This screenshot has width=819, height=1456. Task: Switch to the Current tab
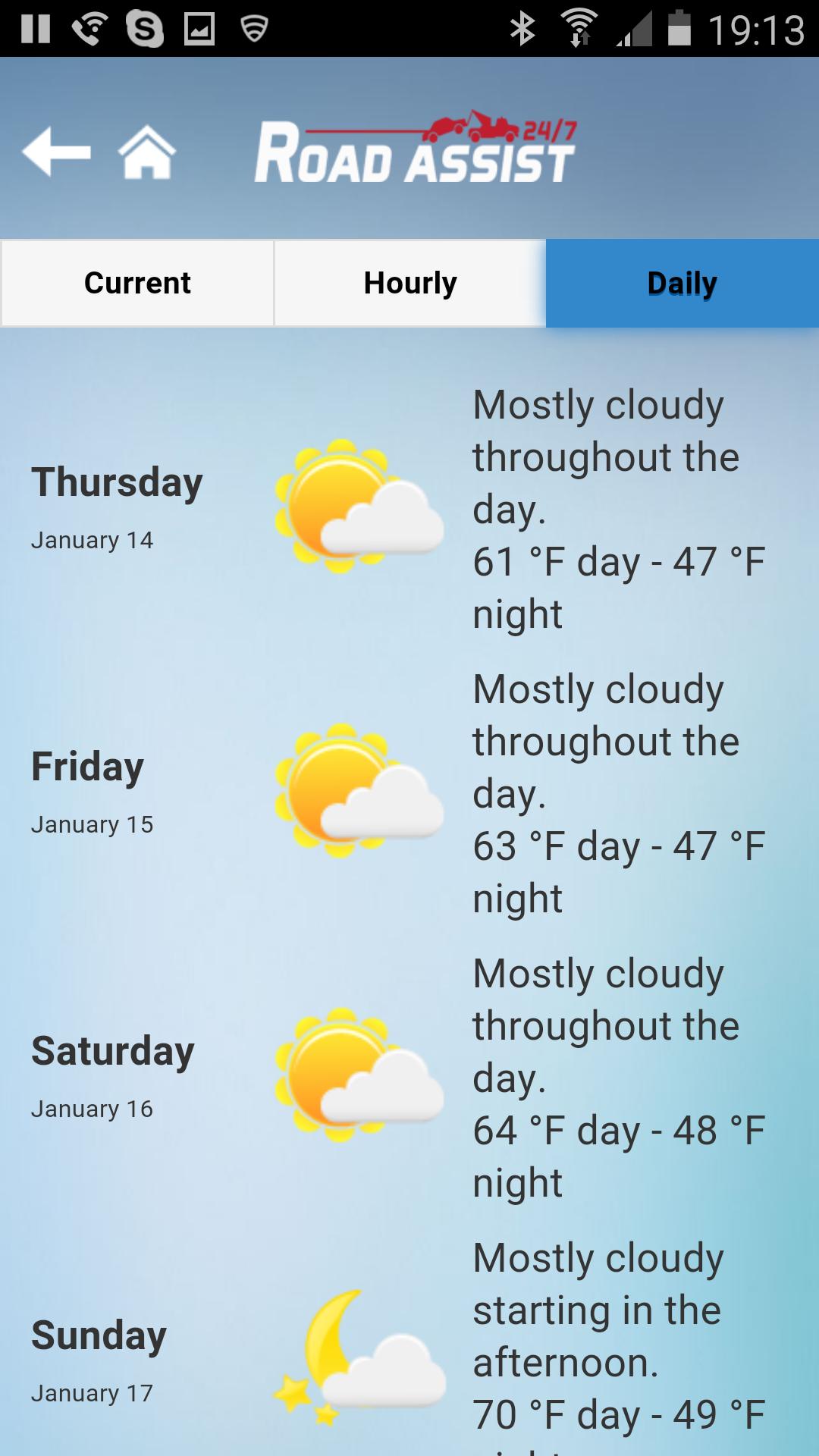click(x=137, y=284)
